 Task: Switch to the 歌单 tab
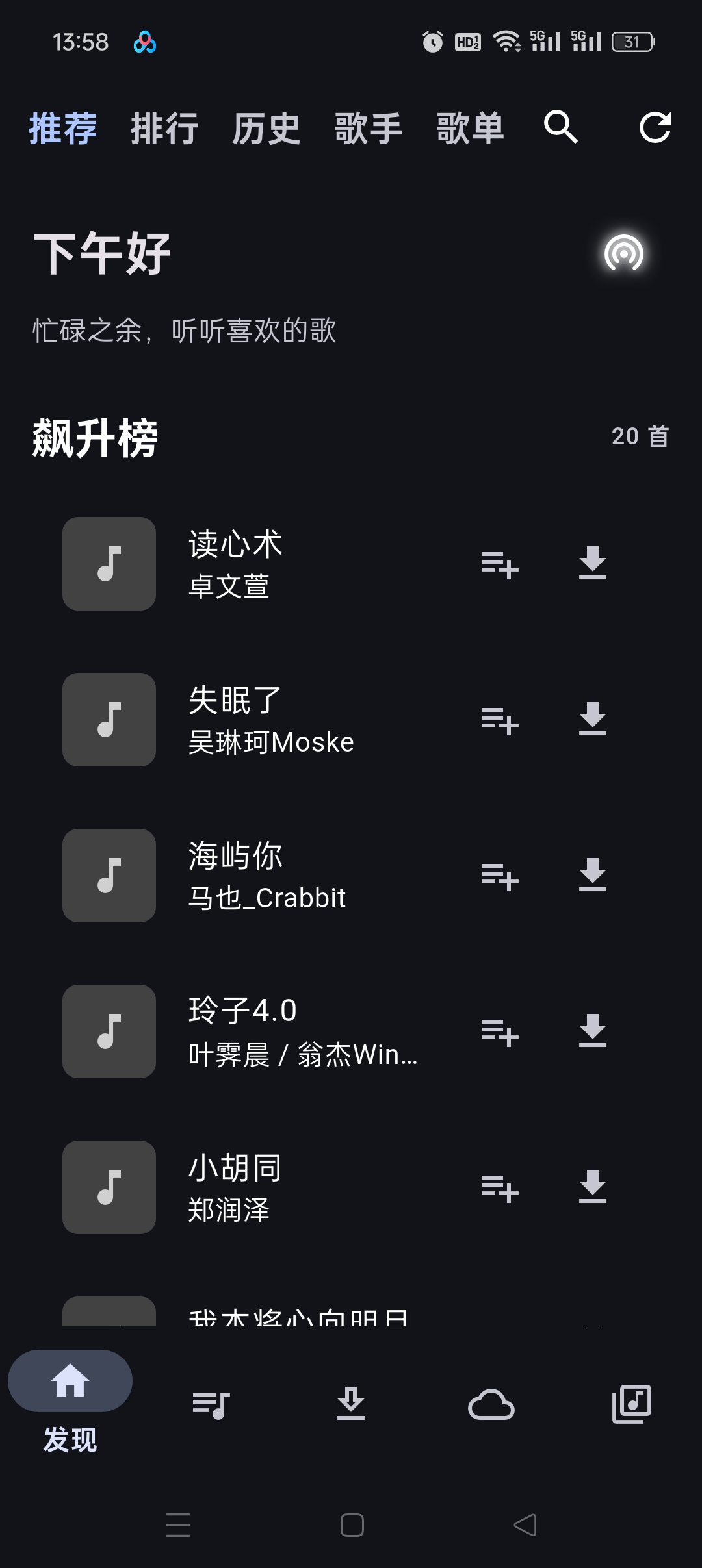tap(470, 129)
